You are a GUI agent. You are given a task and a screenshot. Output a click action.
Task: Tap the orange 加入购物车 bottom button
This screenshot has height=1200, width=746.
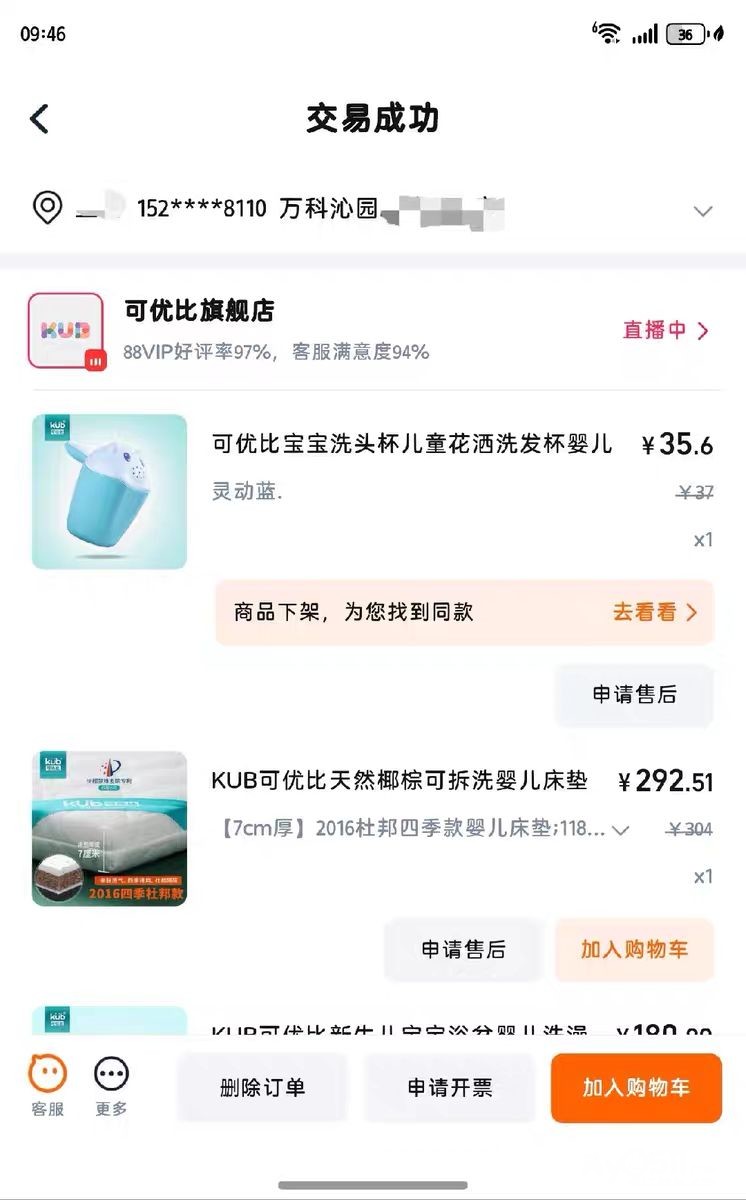(x=636, y=1088)
